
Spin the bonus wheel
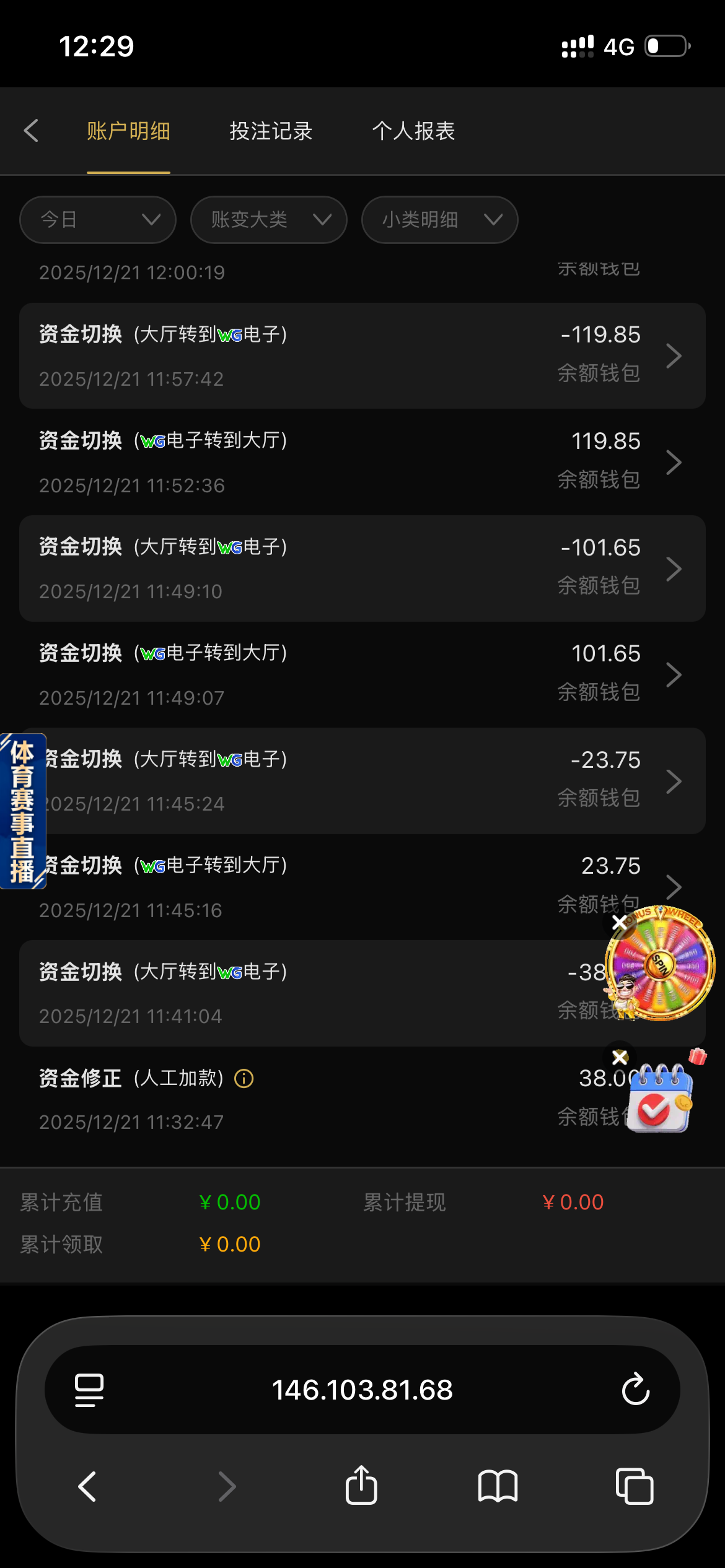point(661,965)
